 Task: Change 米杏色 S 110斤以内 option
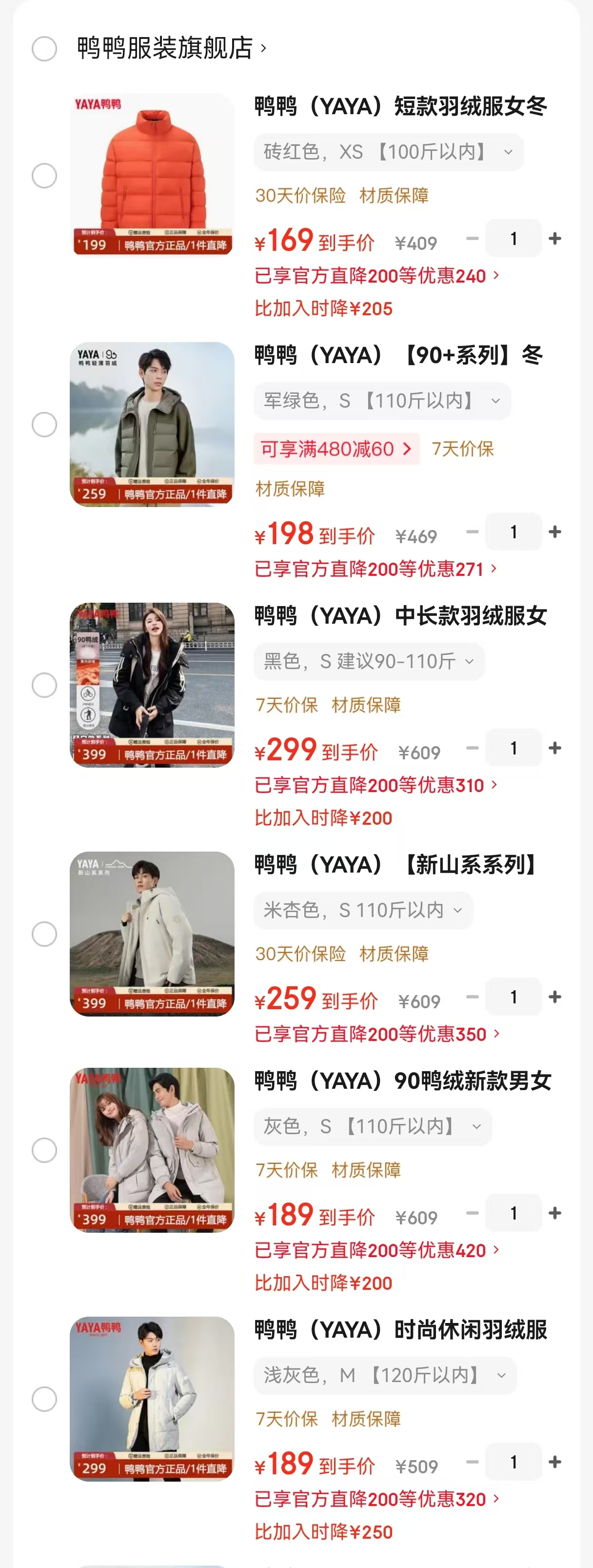click(x=362, y=911)
